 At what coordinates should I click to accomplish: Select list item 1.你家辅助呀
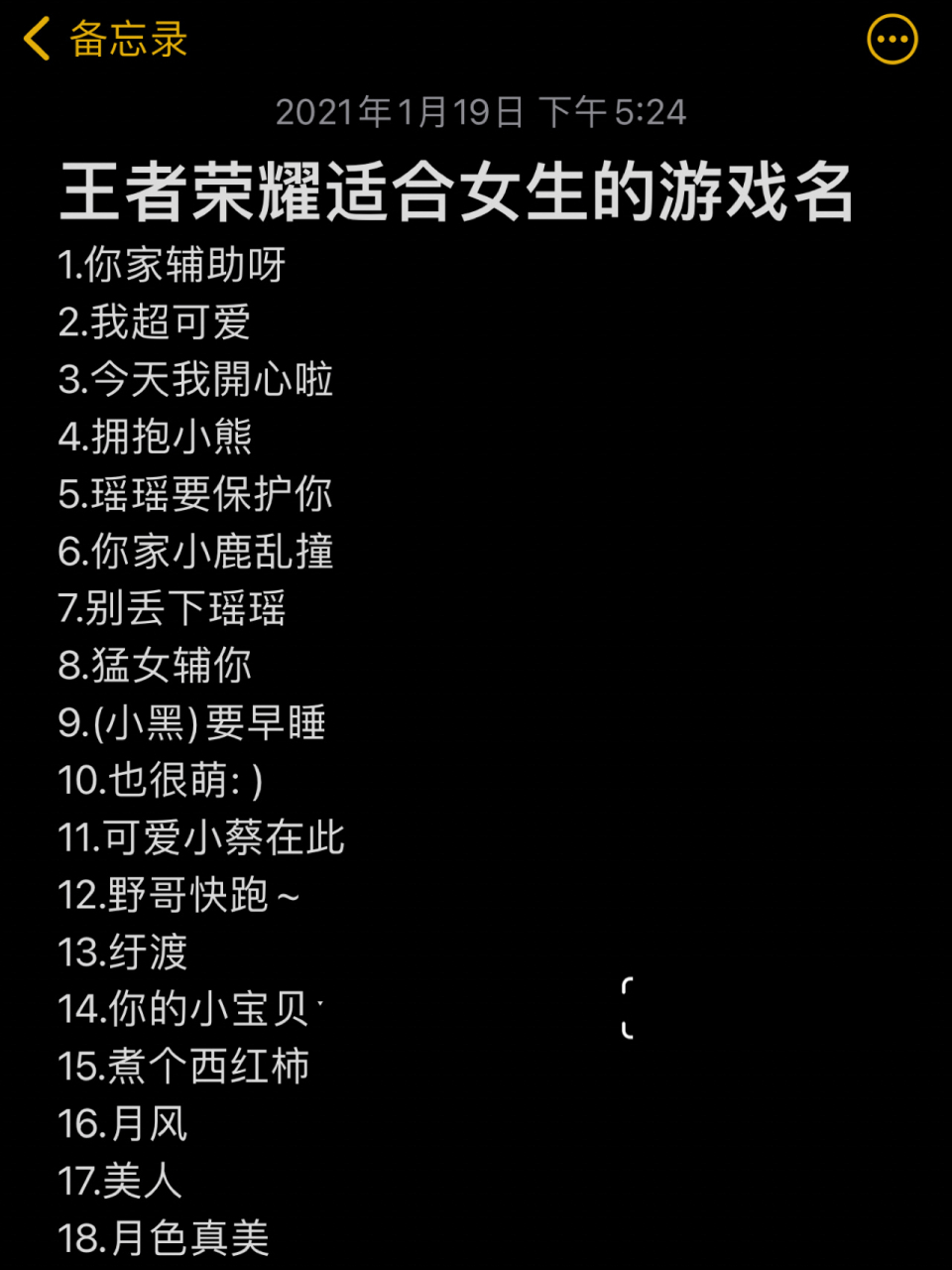click(x=169, y=265)
